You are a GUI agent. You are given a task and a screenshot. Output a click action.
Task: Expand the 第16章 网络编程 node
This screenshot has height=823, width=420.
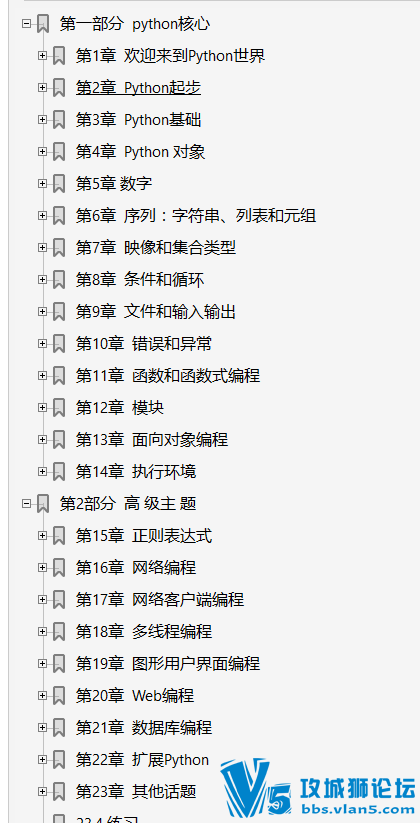(42, 567)
